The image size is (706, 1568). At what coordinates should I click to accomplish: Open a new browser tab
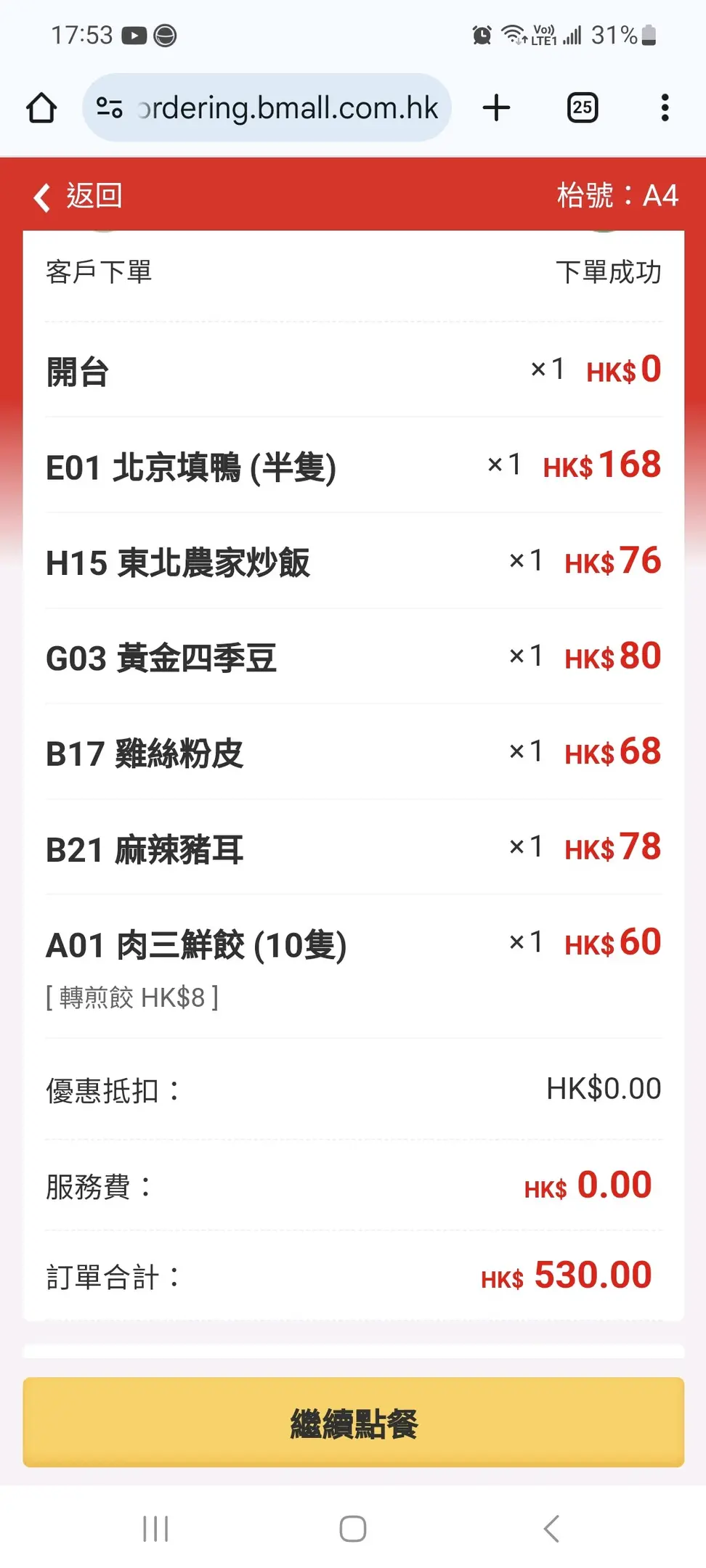[497, 108]
